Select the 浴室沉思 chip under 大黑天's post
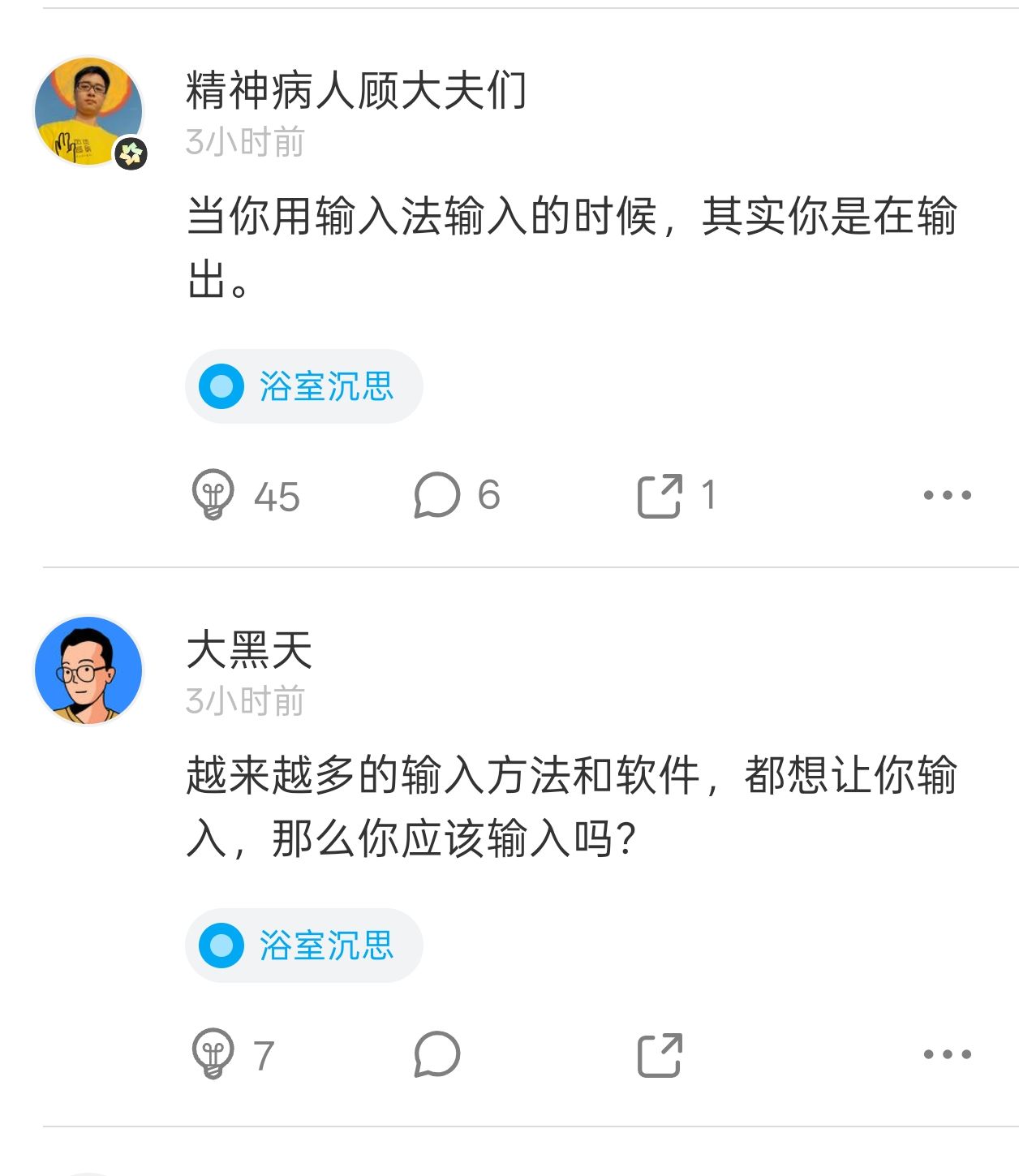Viewport: 1019px width, 1176px height. (x=304, y=946)
